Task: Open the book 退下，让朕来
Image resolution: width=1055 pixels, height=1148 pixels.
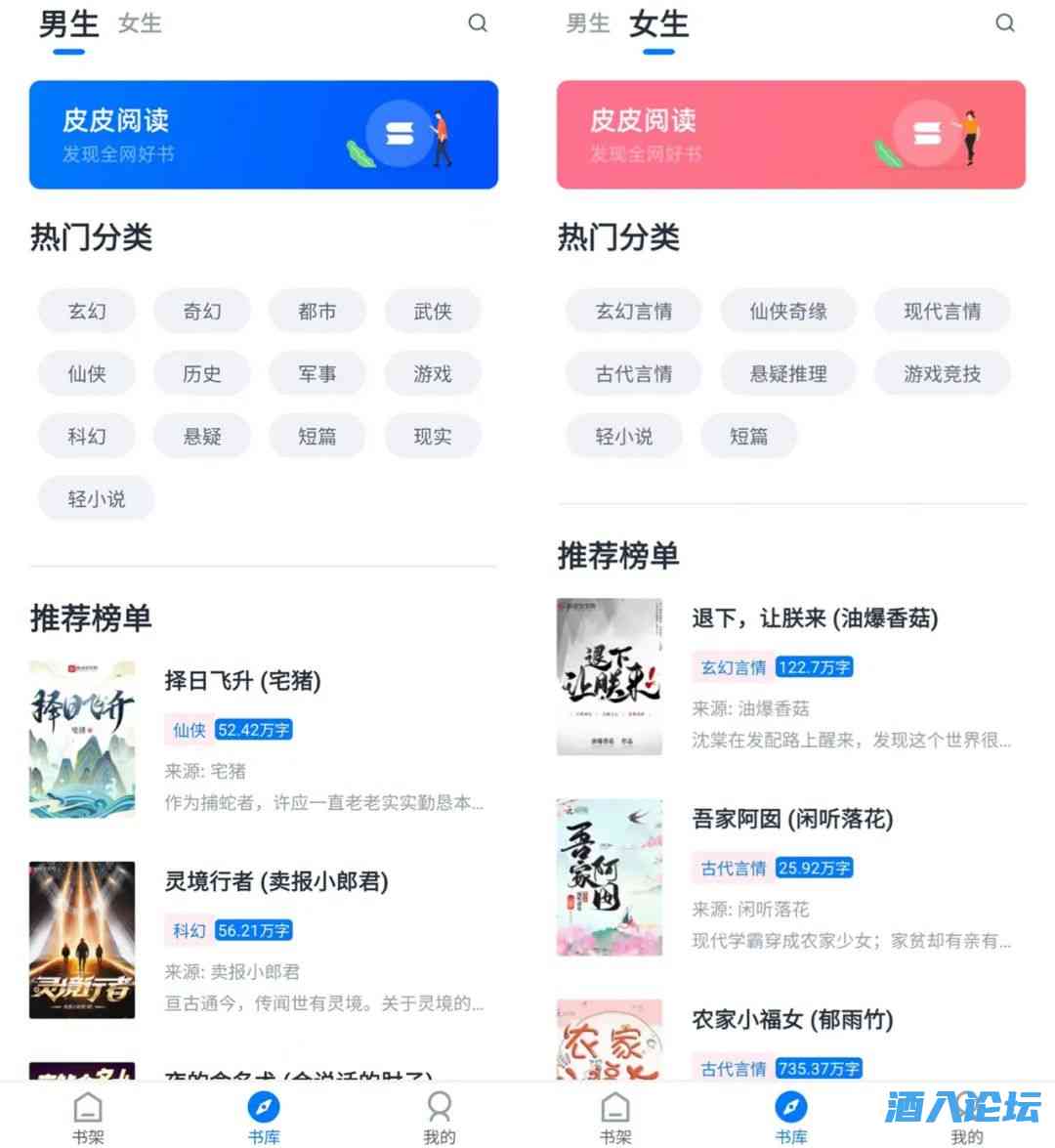Action: 815,618
